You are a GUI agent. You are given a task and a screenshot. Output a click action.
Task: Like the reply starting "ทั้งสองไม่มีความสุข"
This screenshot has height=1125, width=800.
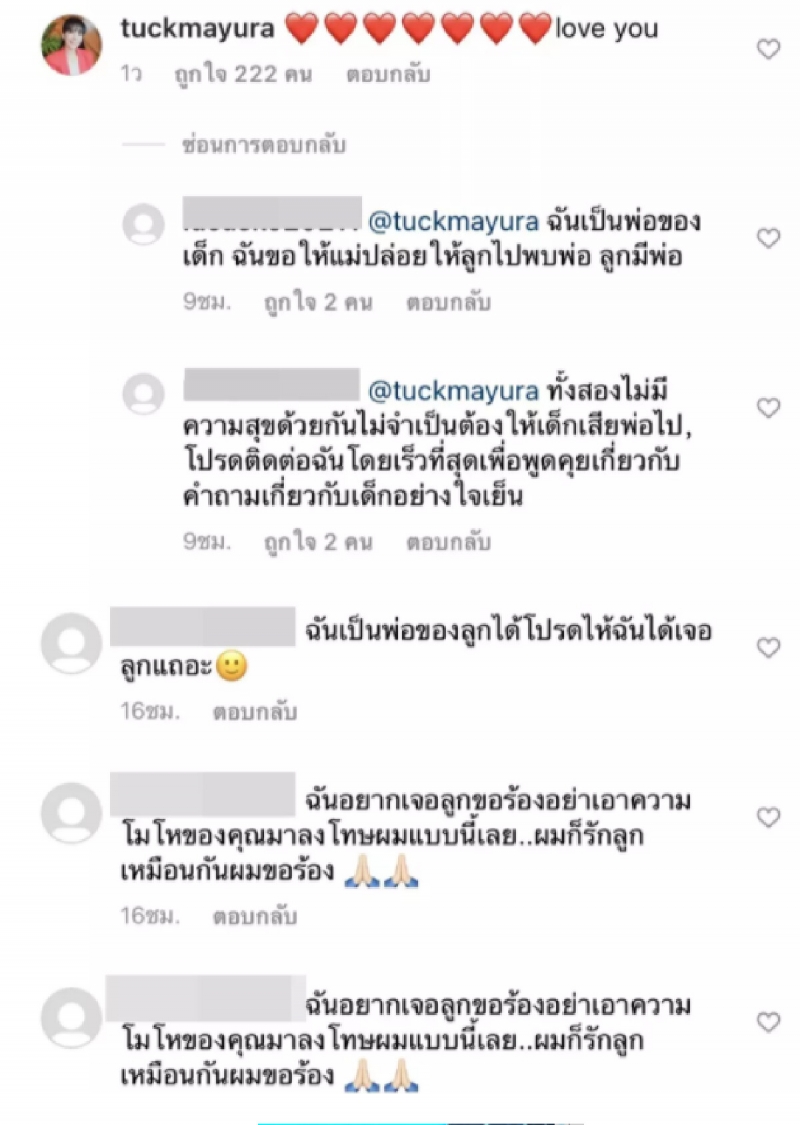(x=768, y=408)
